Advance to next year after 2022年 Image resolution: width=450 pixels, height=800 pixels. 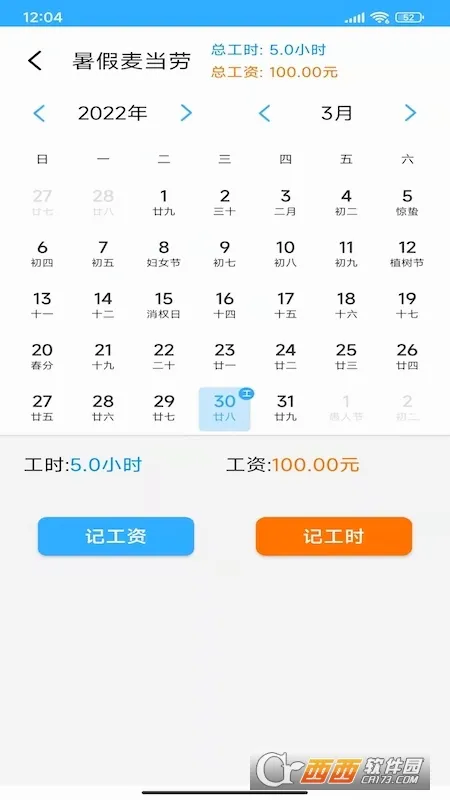186,113
